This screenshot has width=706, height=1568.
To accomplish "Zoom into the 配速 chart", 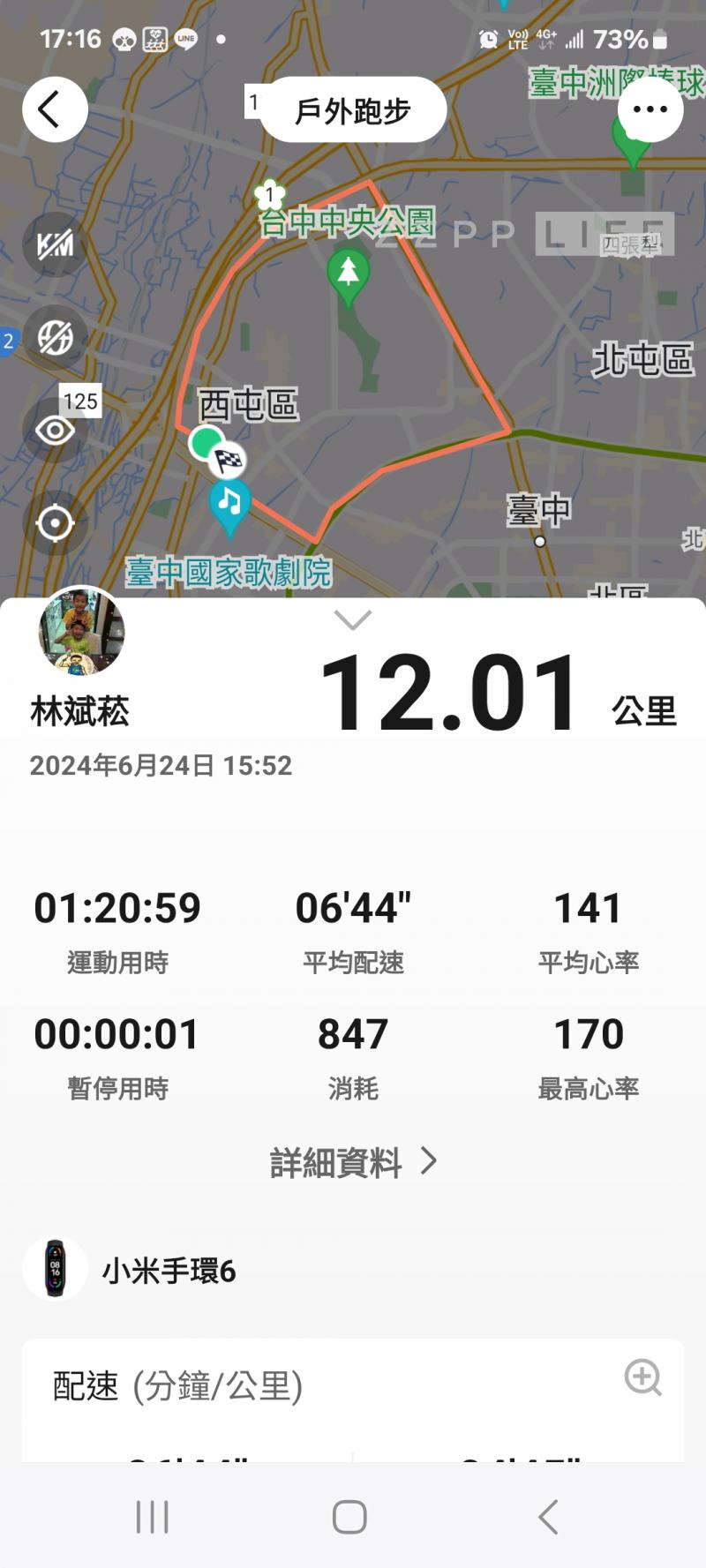I will click(642, 1377).
